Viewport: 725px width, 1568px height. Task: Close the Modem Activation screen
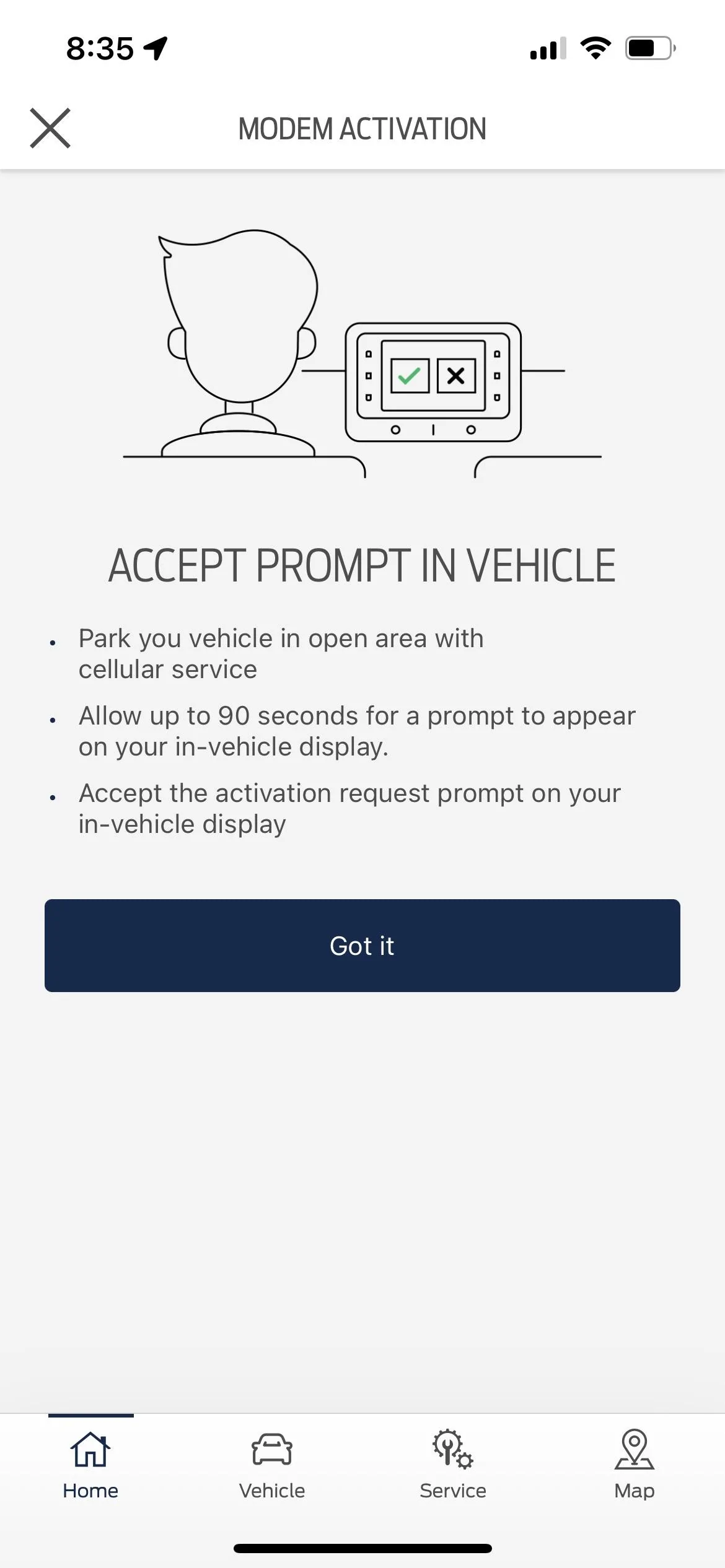click(x=50, y=128)
